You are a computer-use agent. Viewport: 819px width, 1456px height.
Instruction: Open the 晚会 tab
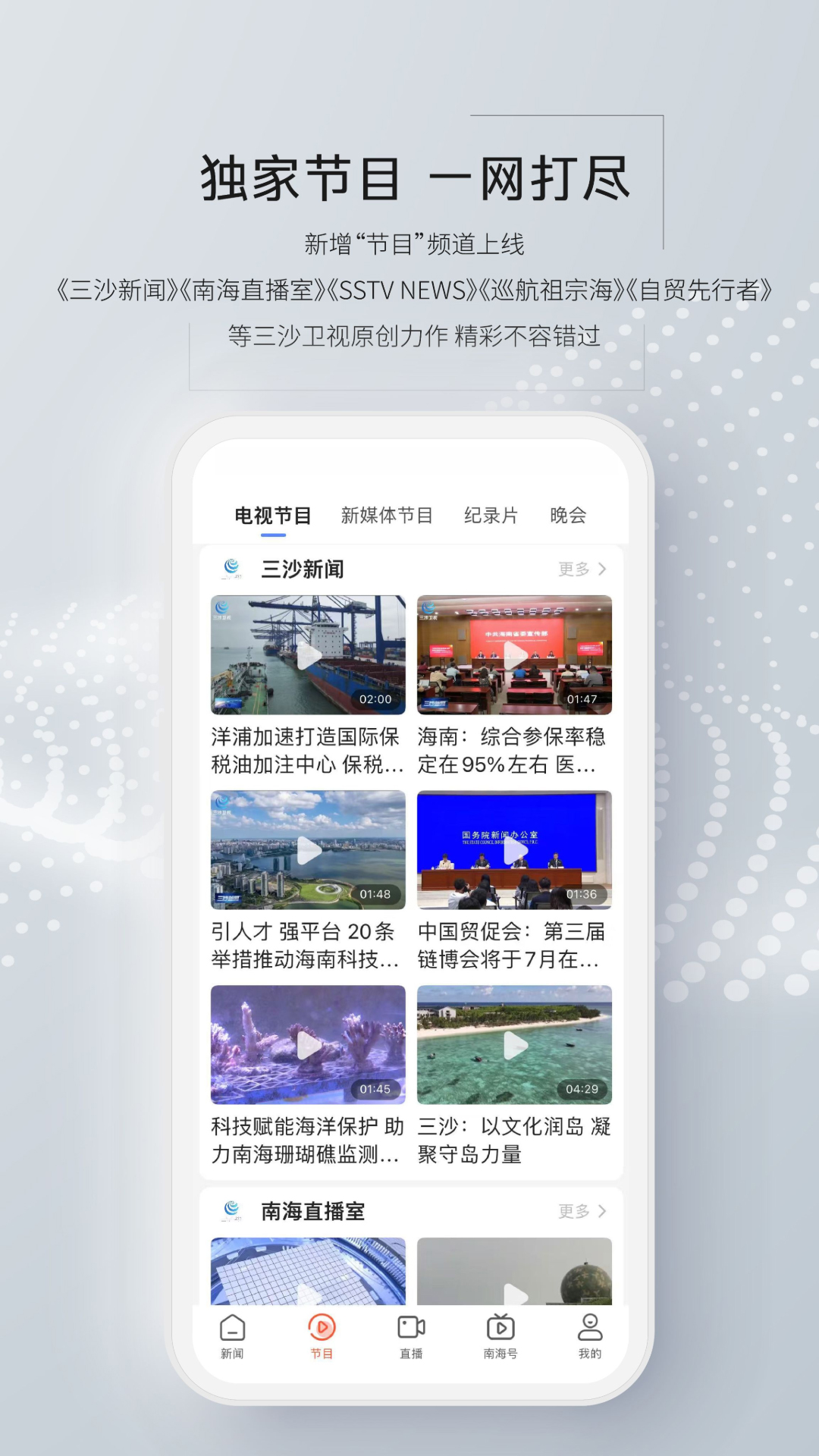pos(566,514)
